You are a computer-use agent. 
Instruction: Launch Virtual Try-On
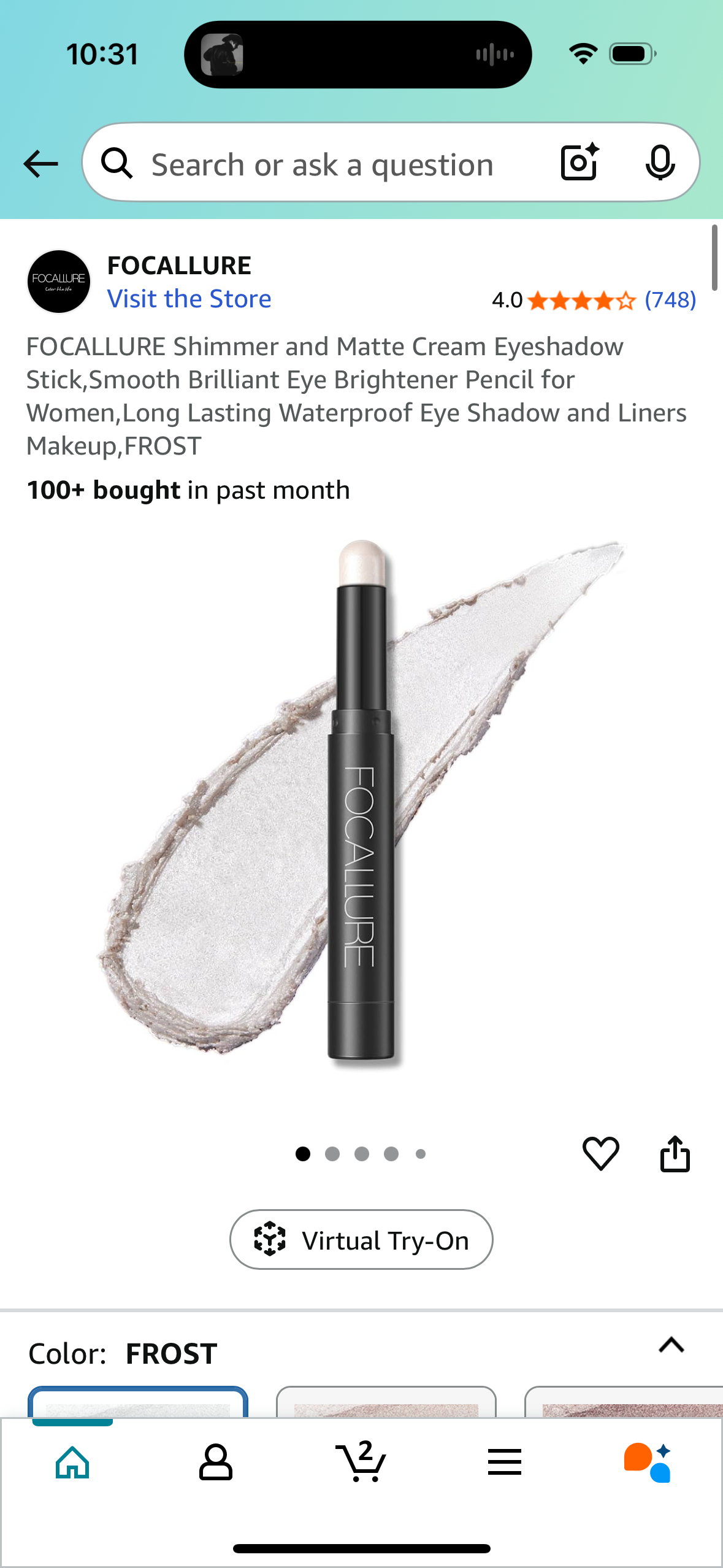tap(361, 1240)
